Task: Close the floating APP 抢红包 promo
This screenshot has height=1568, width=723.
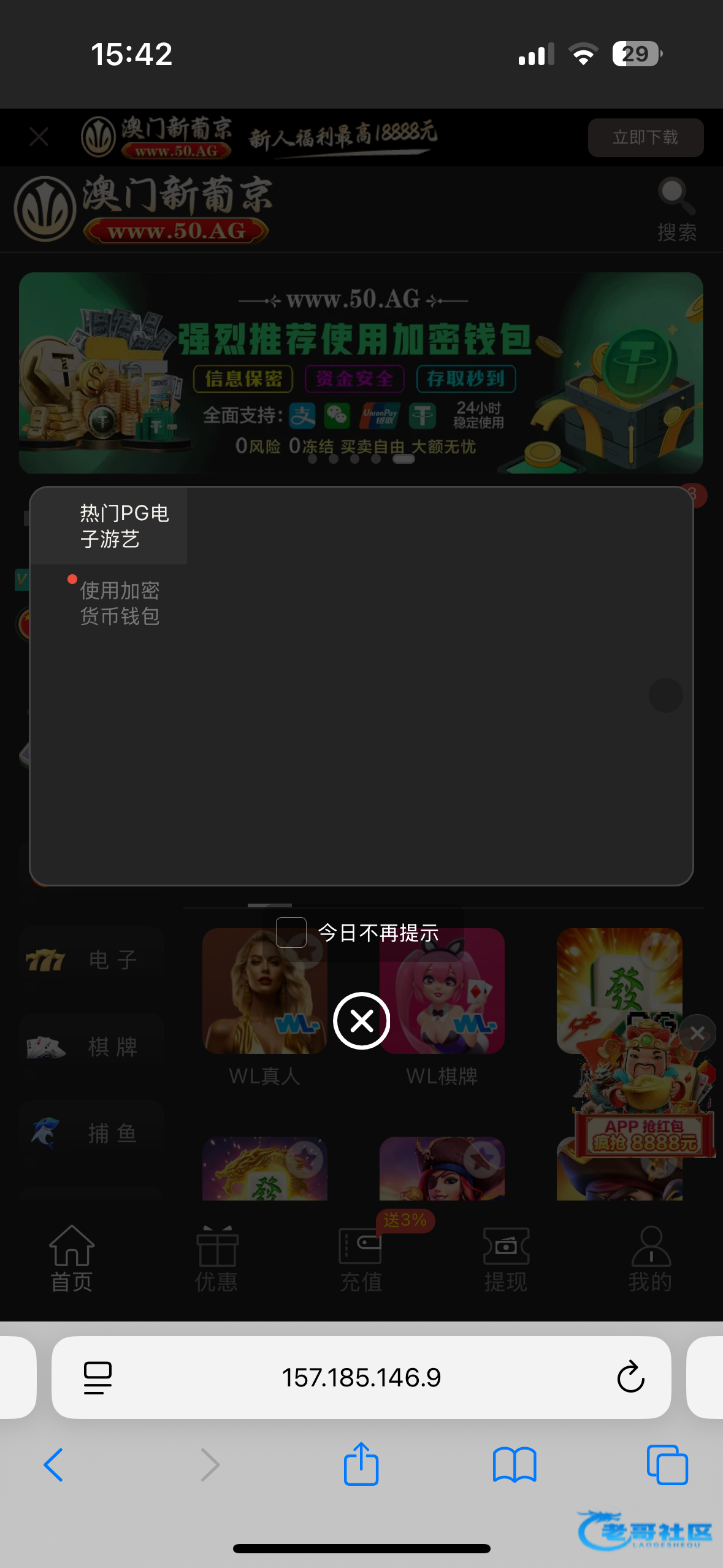Action: point(697,1034)
